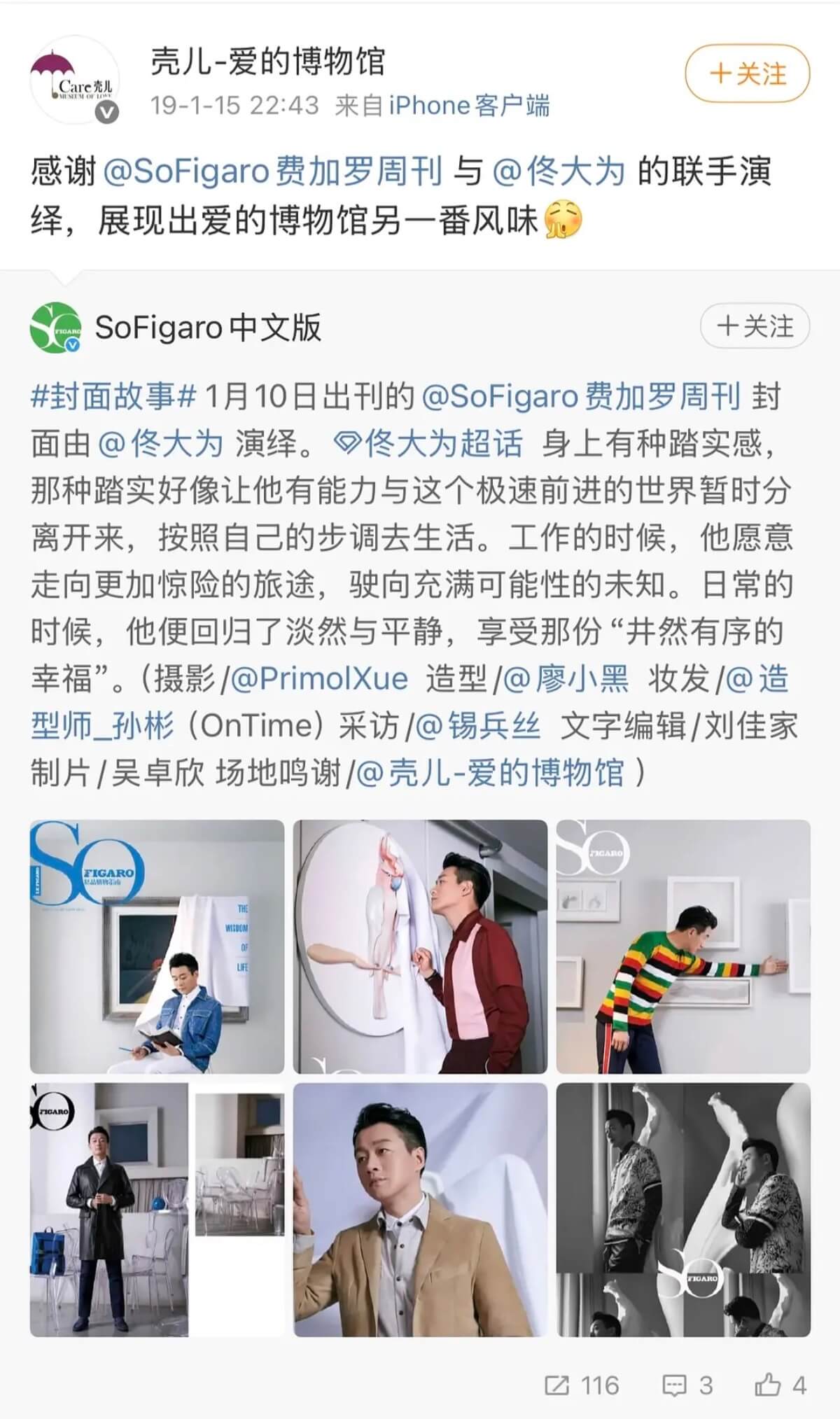This screenshot has width=840, height=1419.
Task: View the black and white photo
Action: [683, 1210]
